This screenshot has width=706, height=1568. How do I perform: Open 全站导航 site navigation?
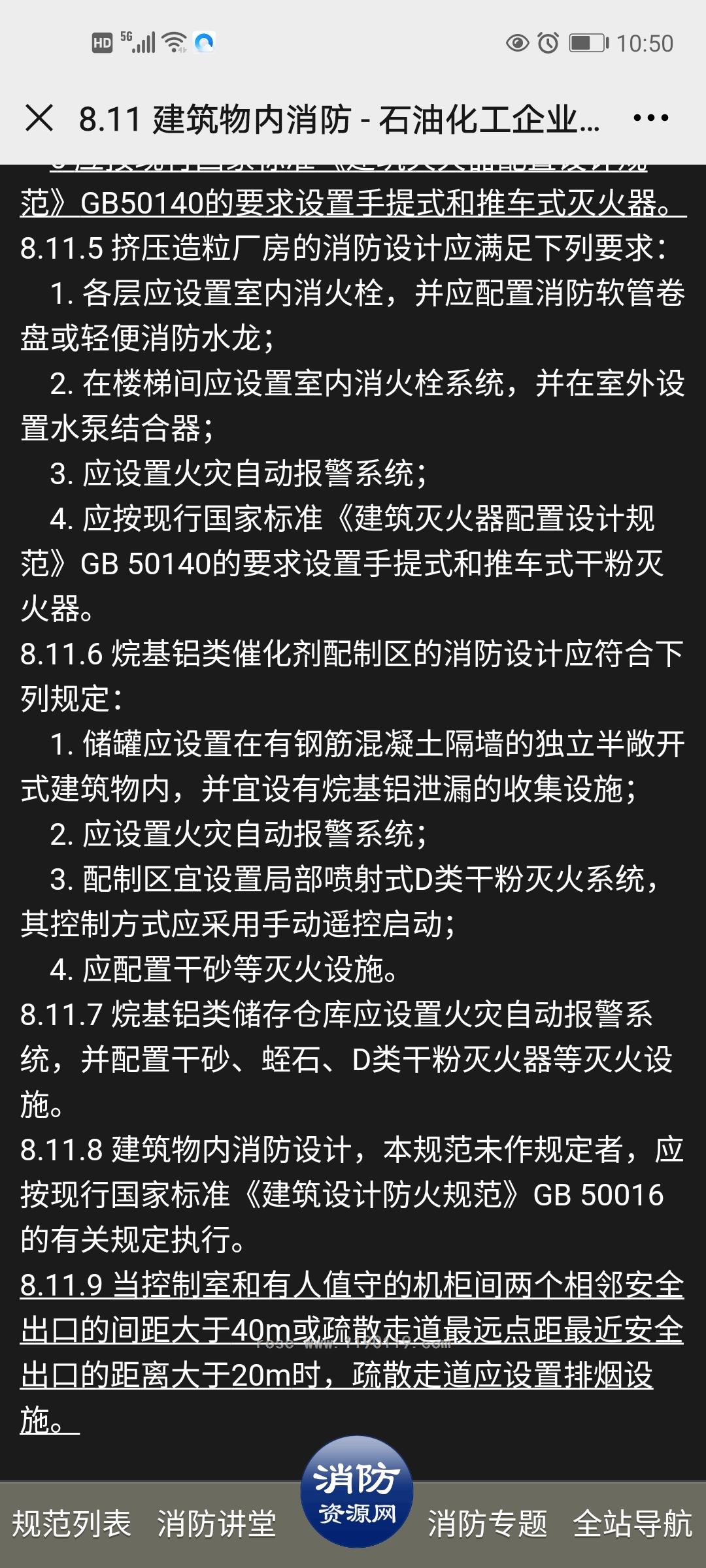[x=632, y=1524]
